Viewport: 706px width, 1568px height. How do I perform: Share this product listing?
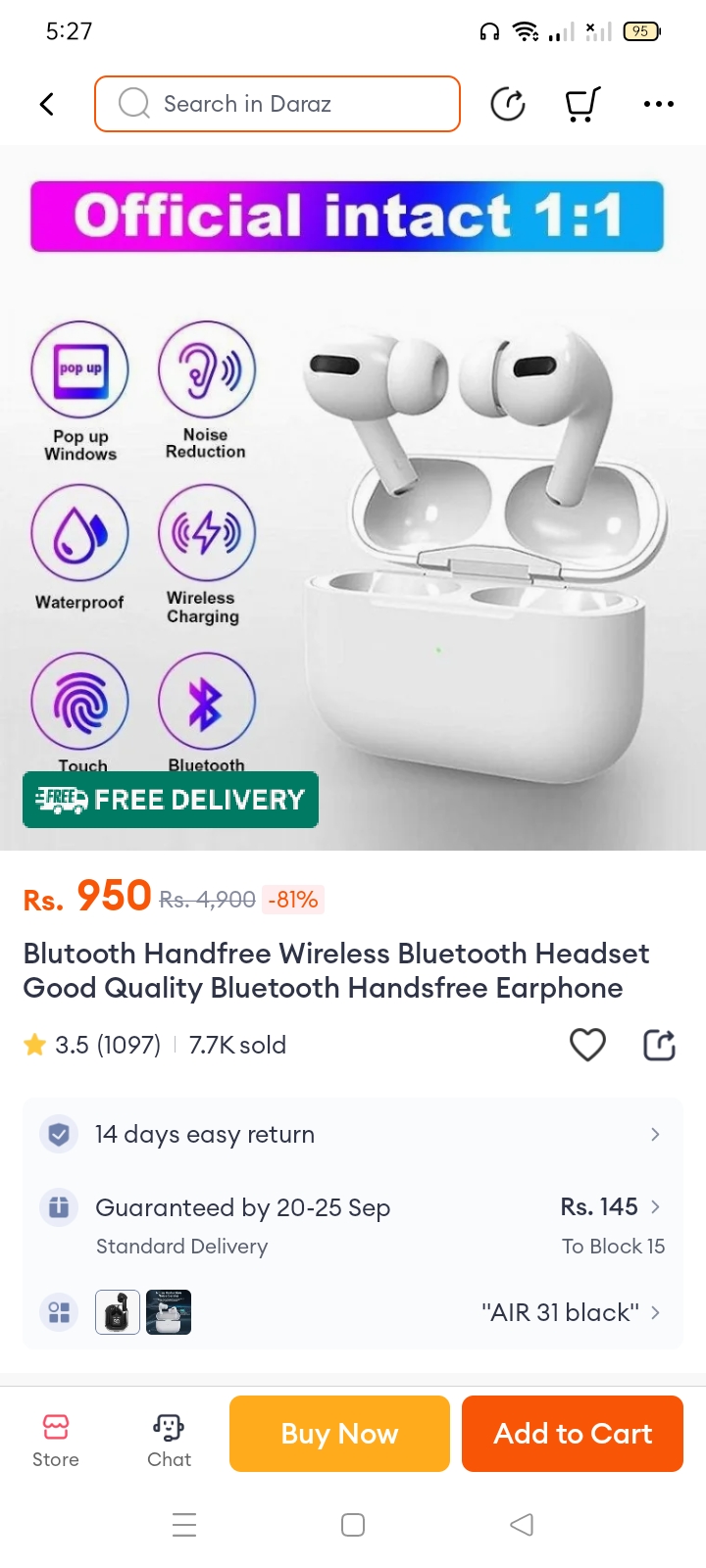tap(659, 1045)
